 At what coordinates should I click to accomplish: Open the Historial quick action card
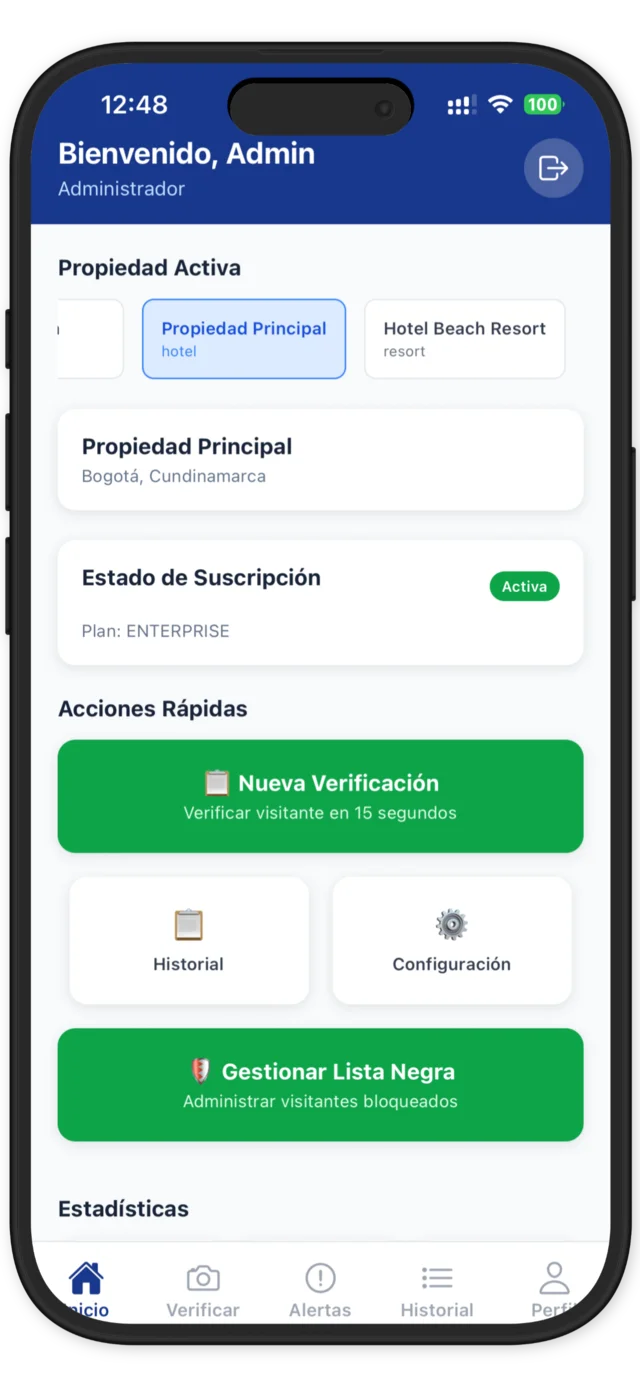189,940
